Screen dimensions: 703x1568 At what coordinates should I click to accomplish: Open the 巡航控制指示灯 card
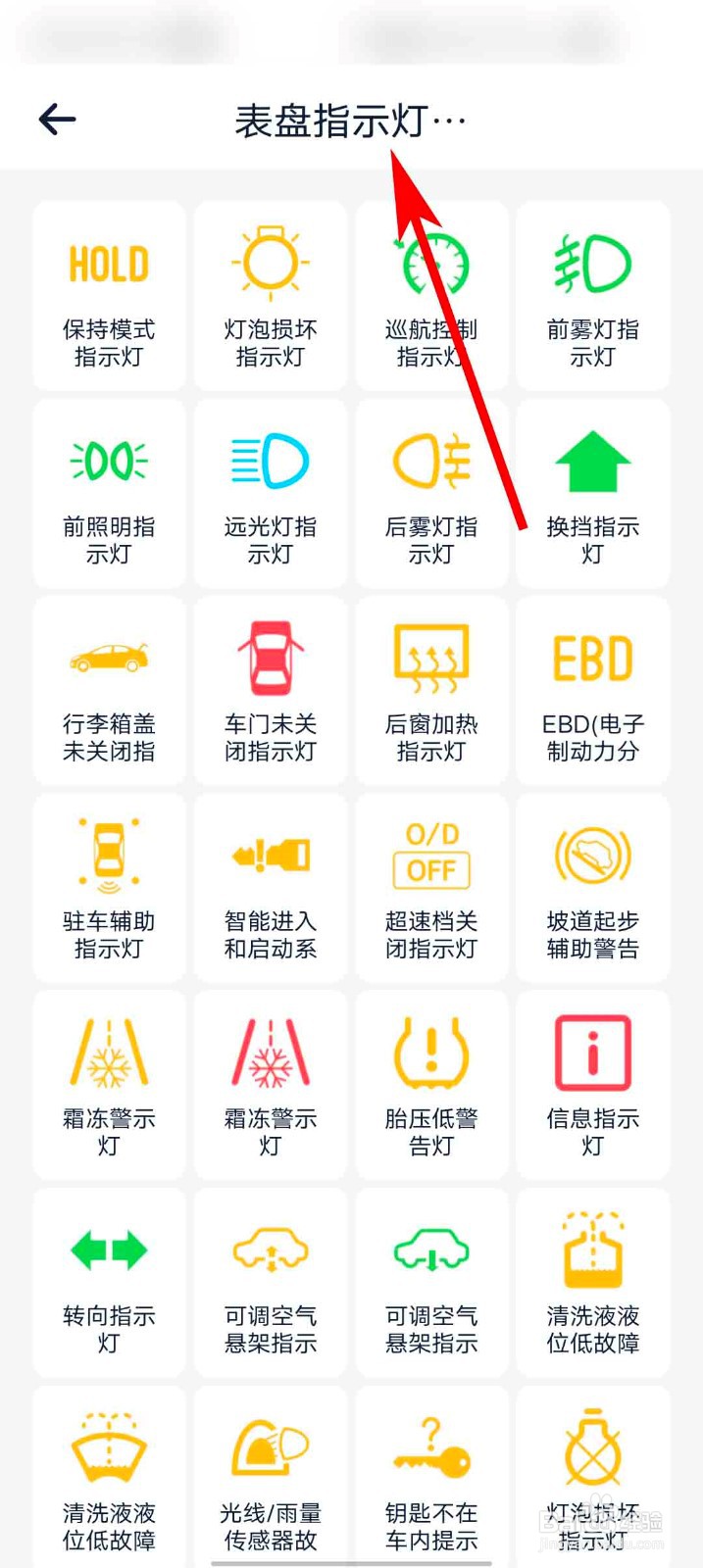click(x=431, y=296)
